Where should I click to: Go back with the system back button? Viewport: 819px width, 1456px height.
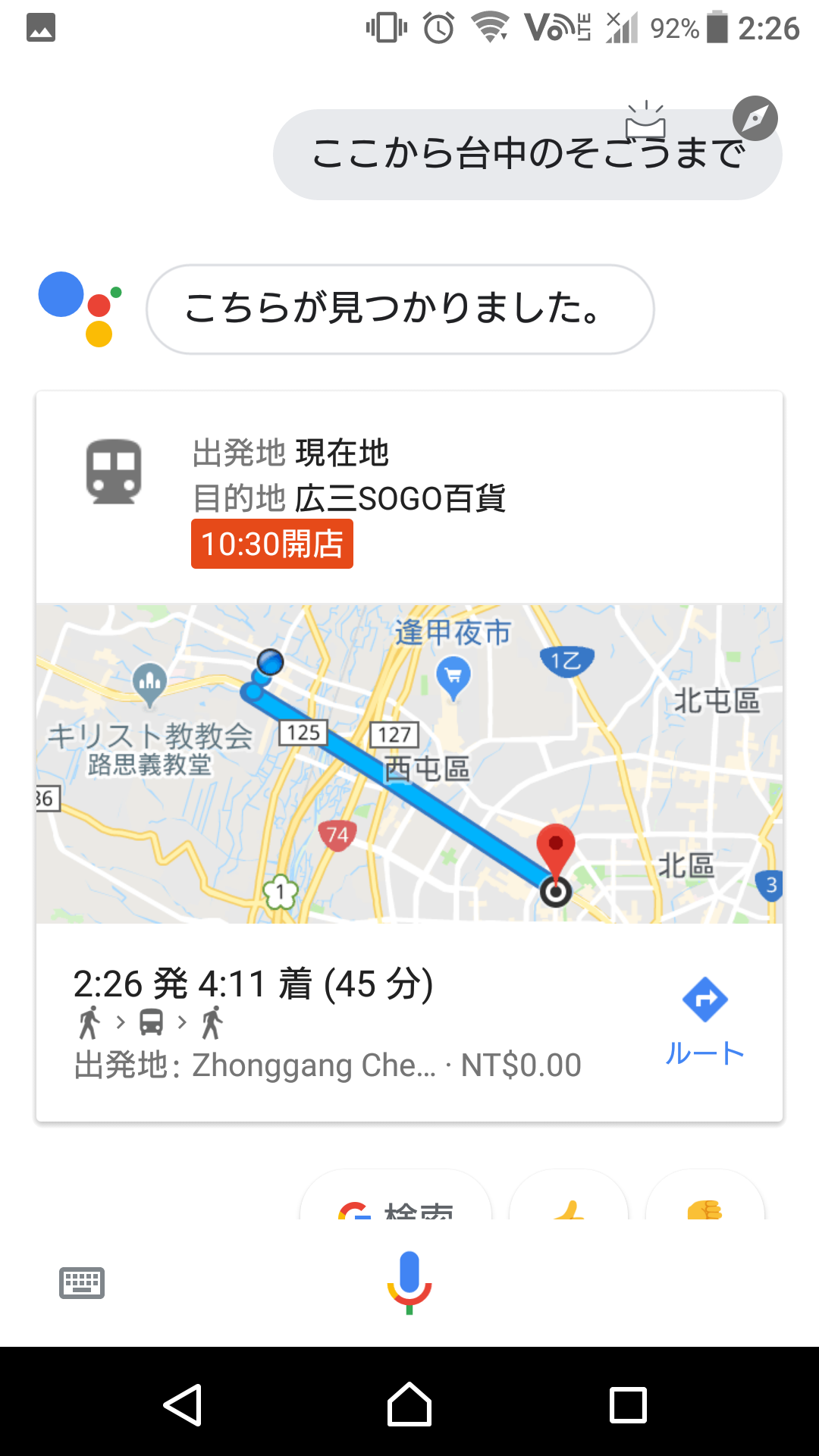[x=183, y=1404]
